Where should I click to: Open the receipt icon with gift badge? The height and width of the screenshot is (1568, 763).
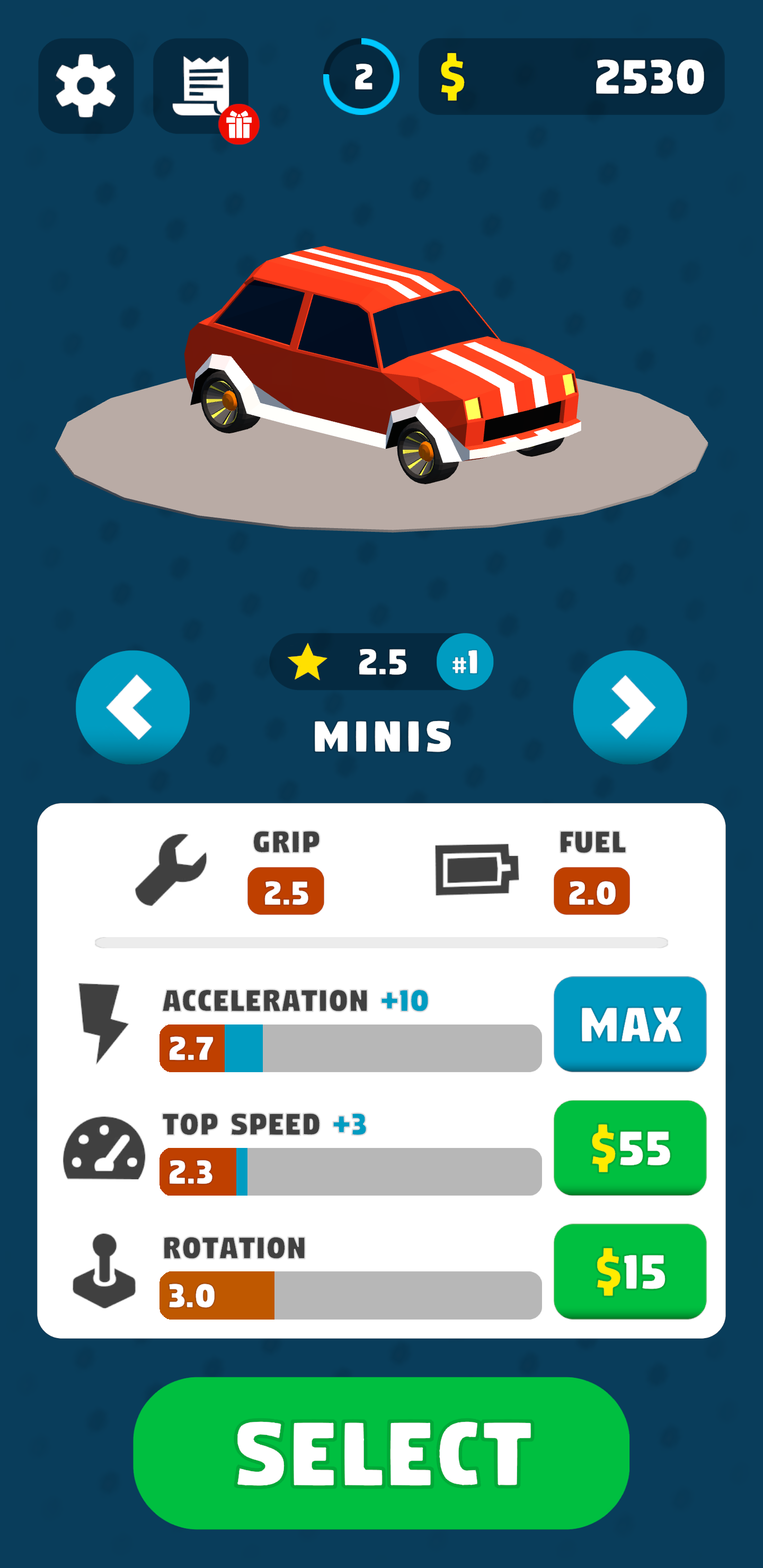[x=201, y=86]
